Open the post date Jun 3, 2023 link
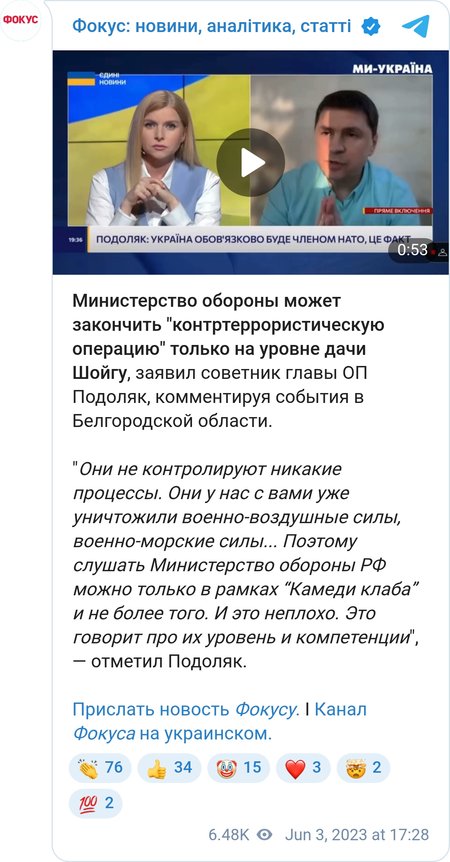The width and height of the screenshot is (450, 862). (357, 835)
